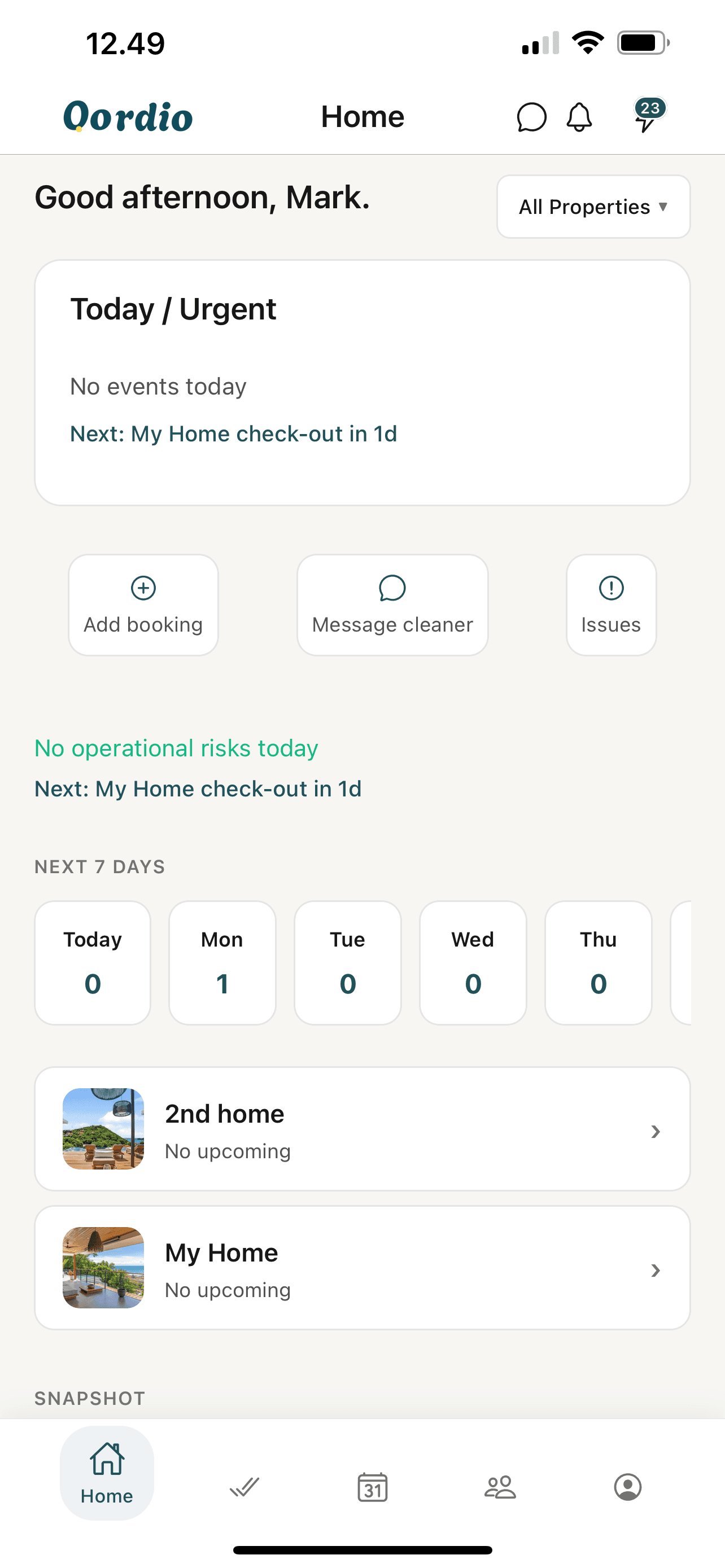Select the Mon day card showing 1
Screen dimensions: 725x1568
(221, 962)
